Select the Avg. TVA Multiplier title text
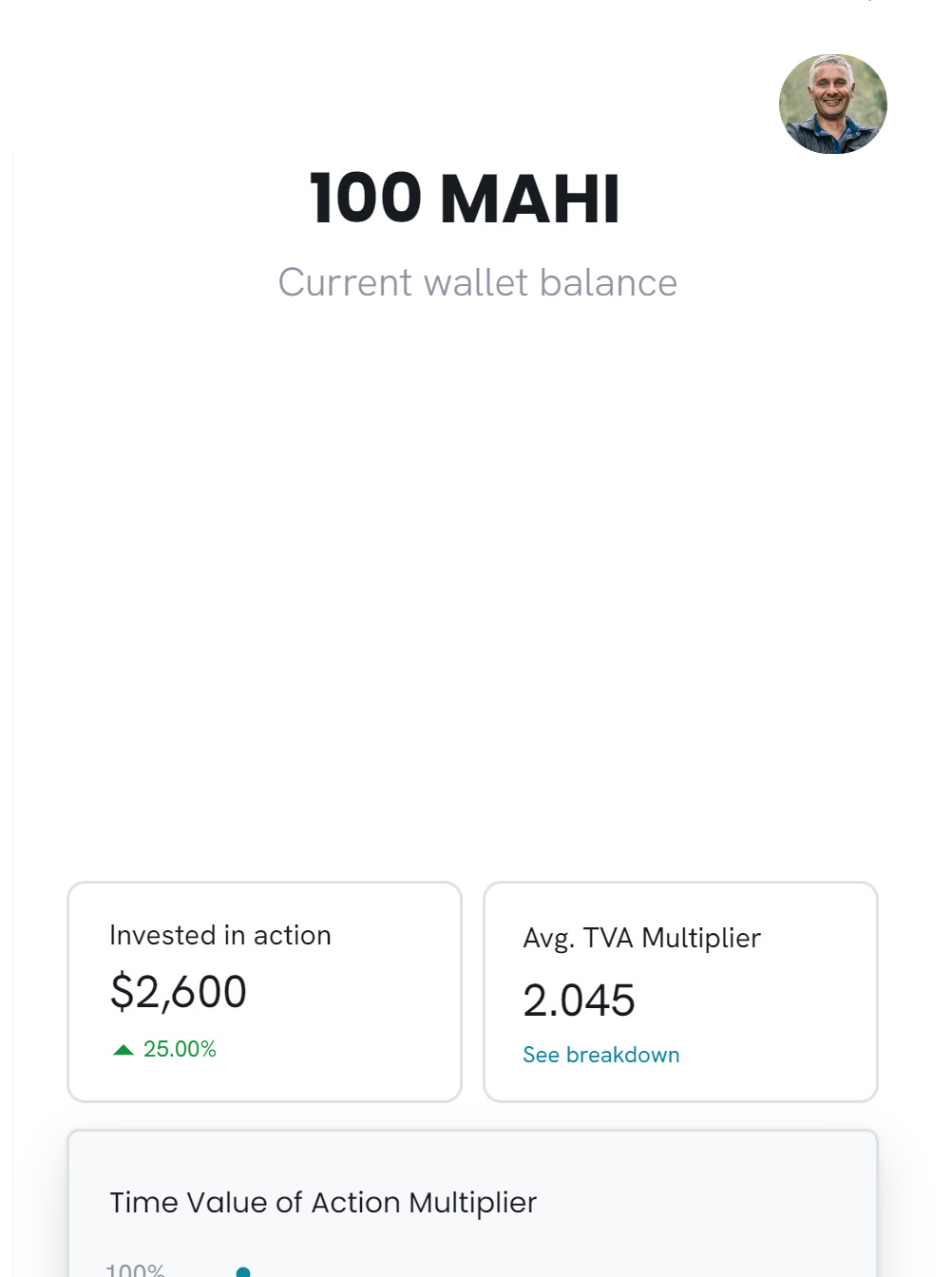 click(x=641, y=938)
